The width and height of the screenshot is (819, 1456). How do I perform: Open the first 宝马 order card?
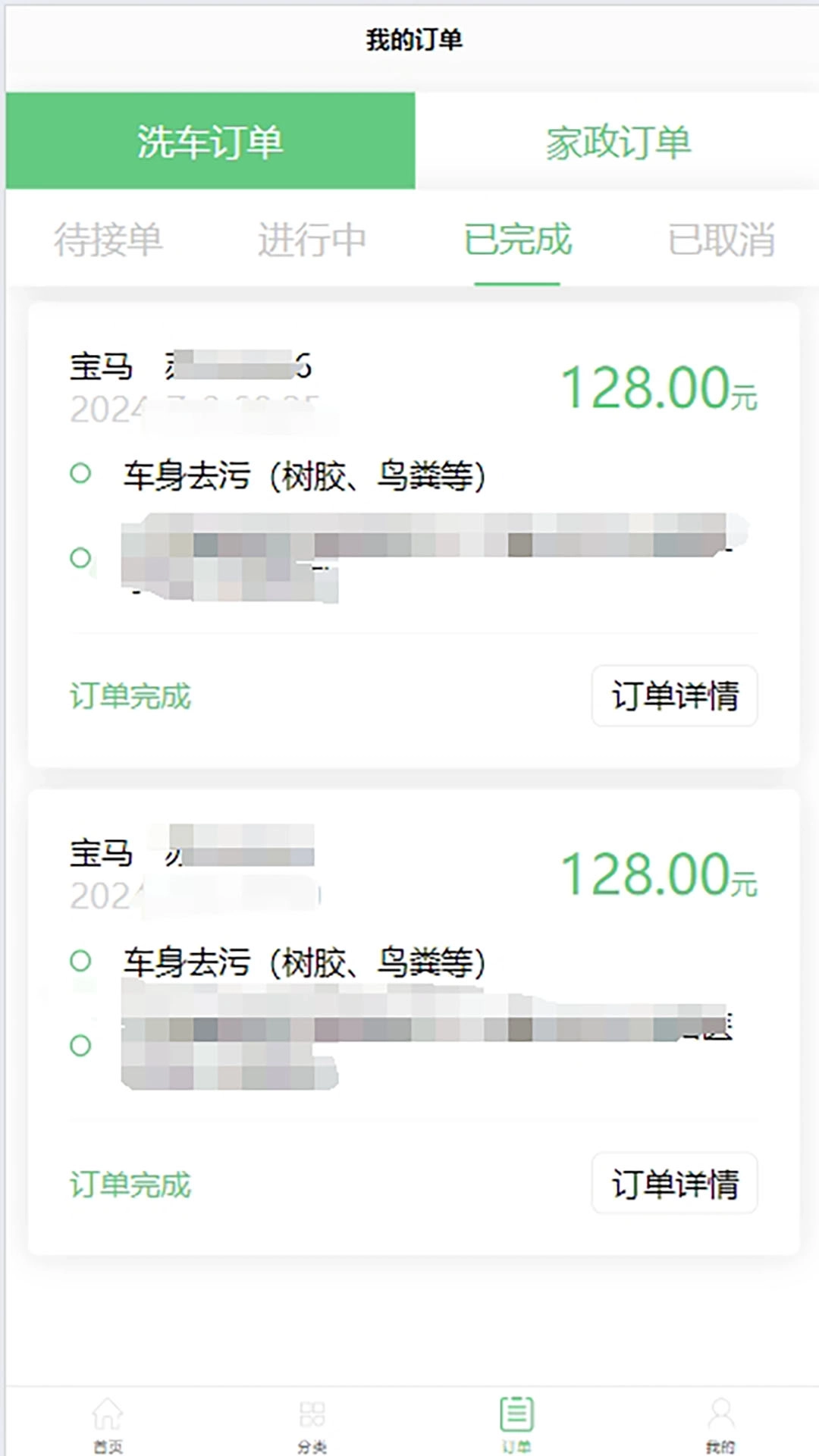pos(409,531)
